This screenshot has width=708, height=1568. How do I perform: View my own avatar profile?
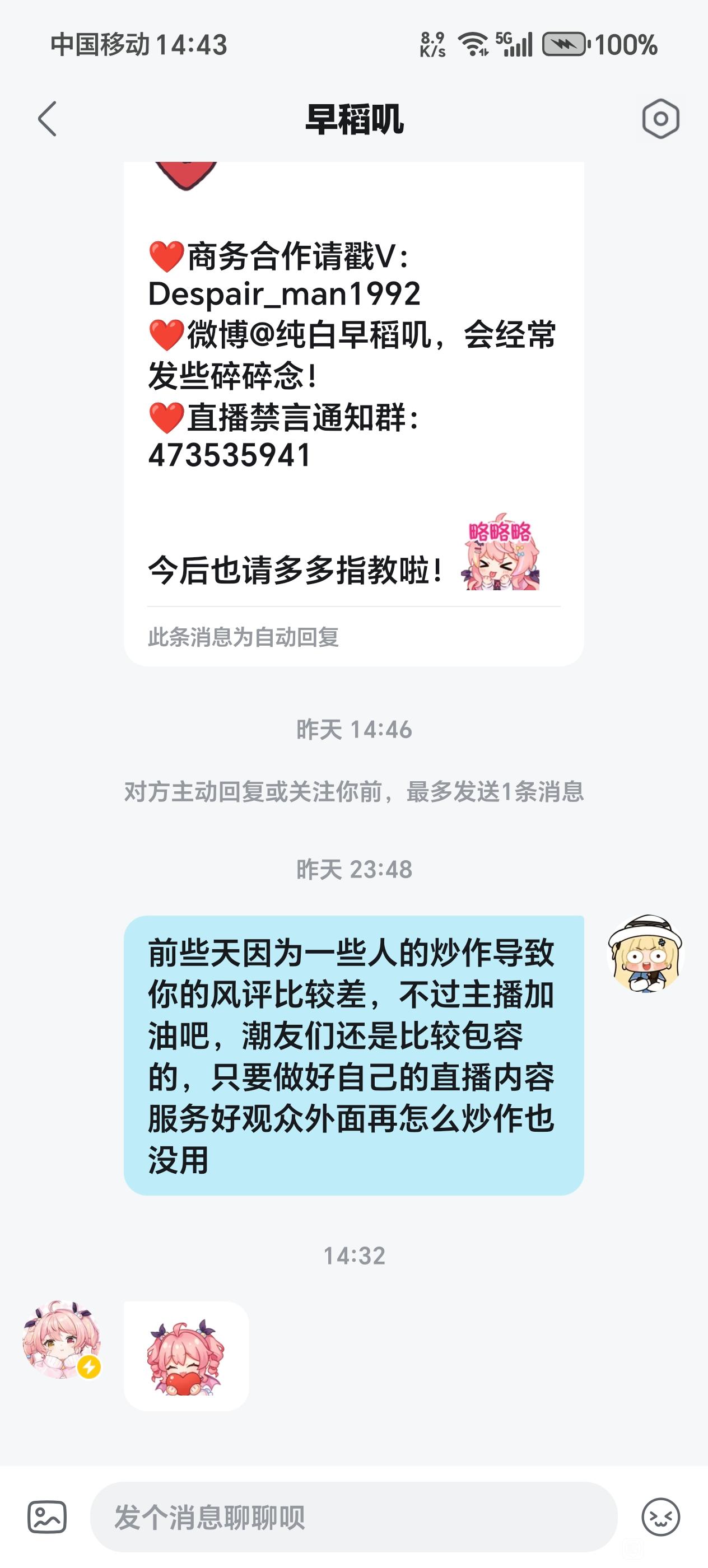pos(645,953)
